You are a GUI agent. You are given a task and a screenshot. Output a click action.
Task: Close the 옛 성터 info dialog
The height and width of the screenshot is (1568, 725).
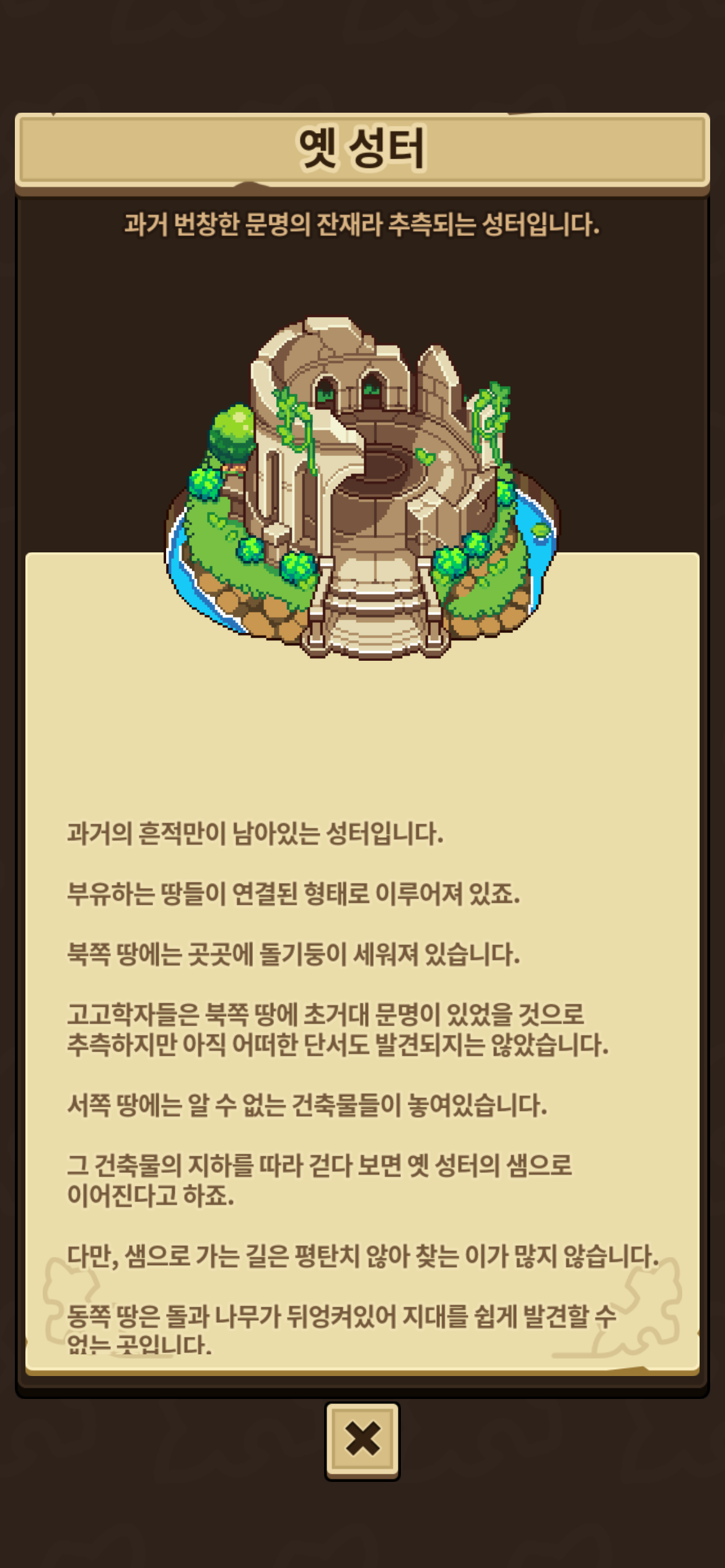coord(362,1440)
